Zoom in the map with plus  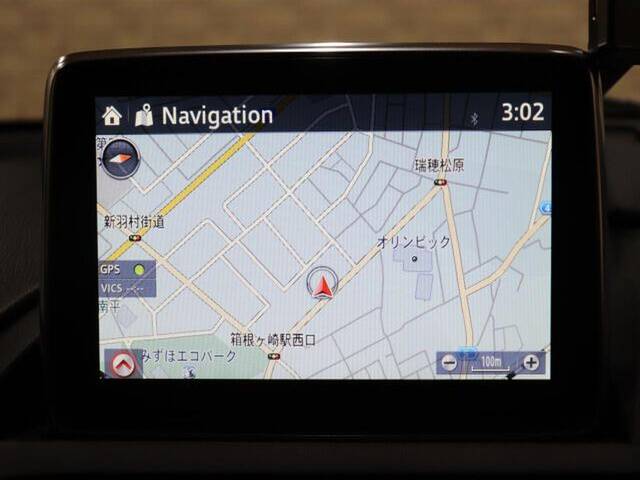(530, 362)
